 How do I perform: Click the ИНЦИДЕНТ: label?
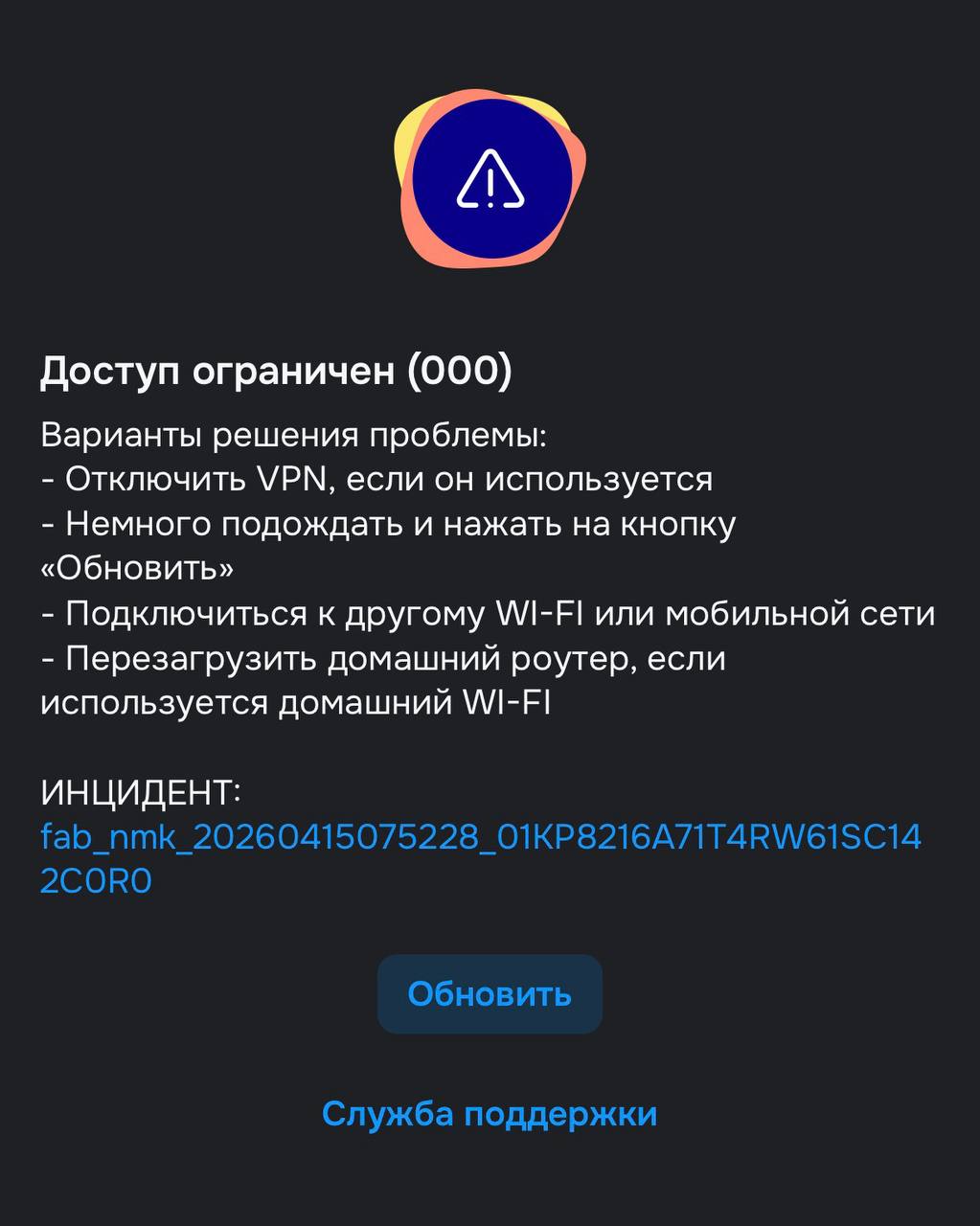tap(141, 791)
